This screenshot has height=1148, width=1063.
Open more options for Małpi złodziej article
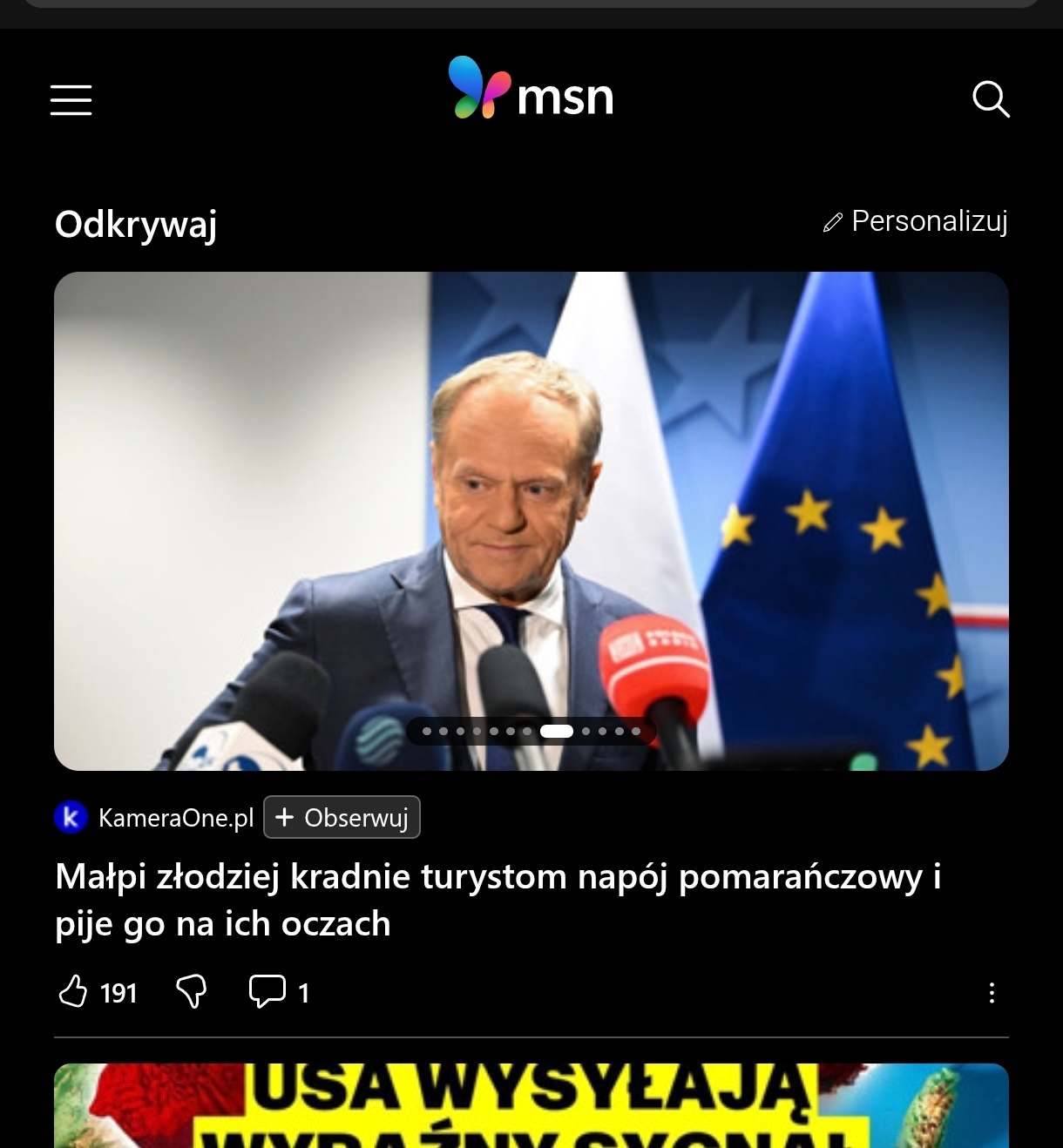click(992, 993)
